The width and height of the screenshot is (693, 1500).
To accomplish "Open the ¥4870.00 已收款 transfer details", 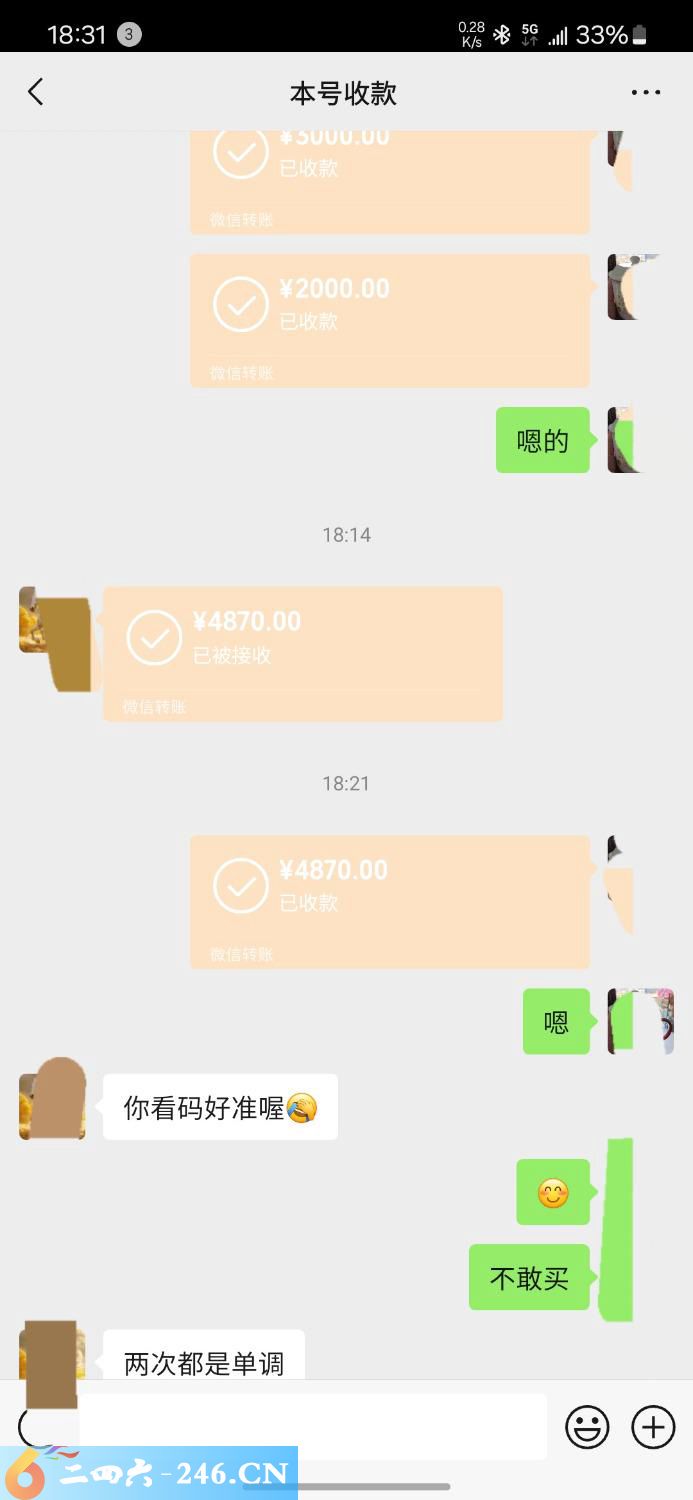I will tap(389, 901).
